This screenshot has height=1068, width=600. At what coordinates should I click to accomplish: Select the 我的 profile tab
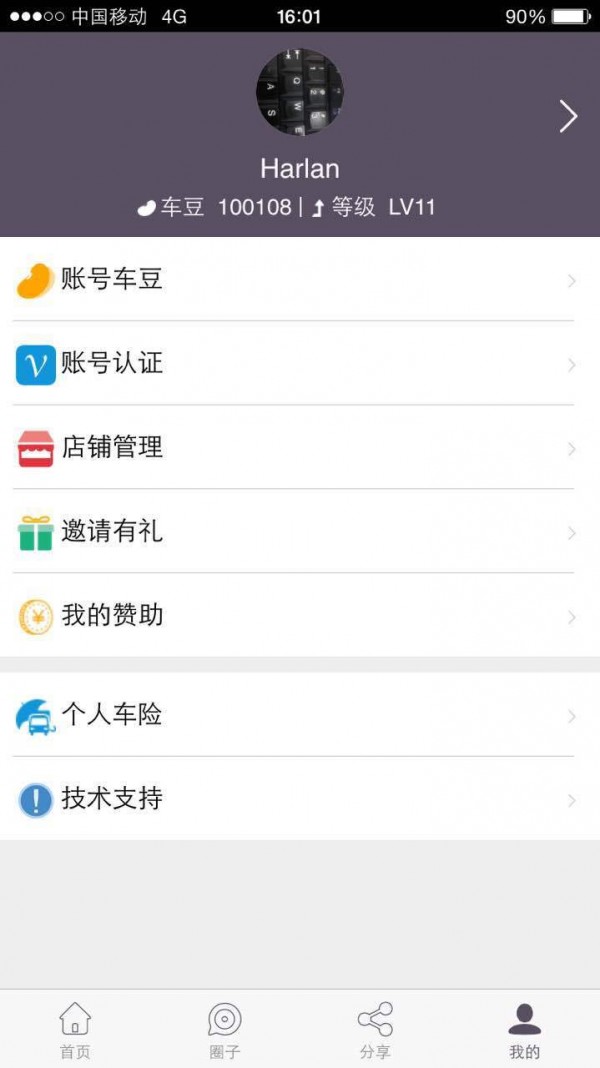[x=524, y=1030]
